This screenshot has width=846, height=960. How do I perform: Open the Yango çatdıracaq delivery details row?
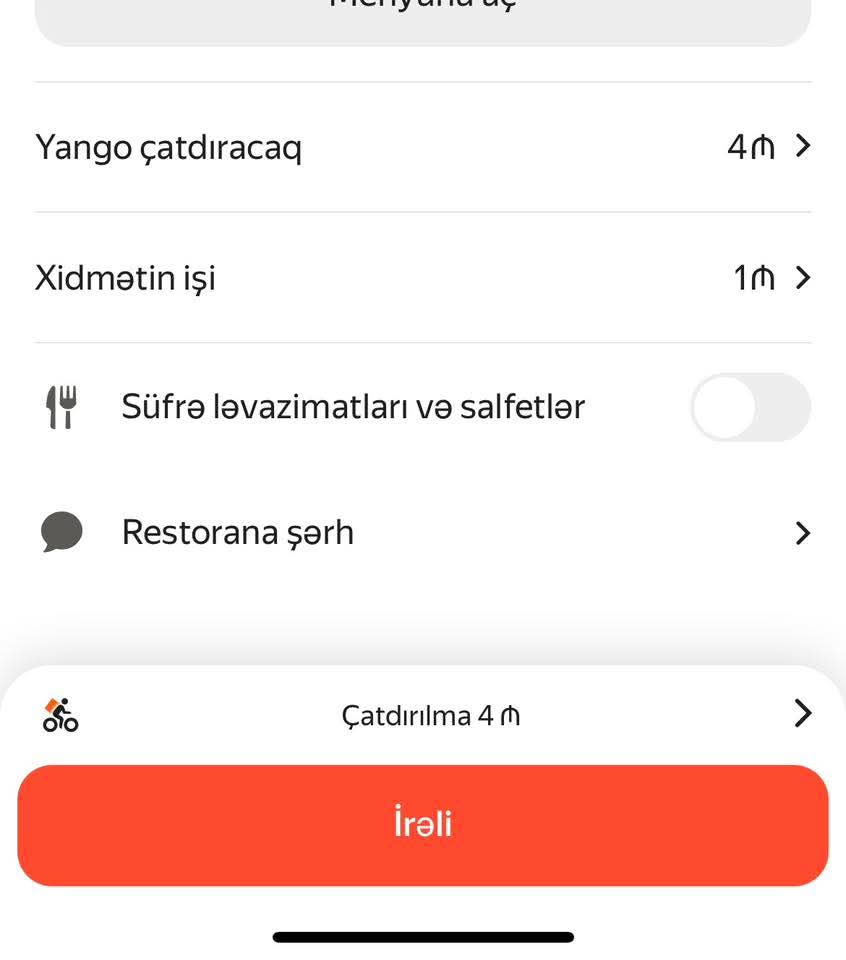point(422,147)
